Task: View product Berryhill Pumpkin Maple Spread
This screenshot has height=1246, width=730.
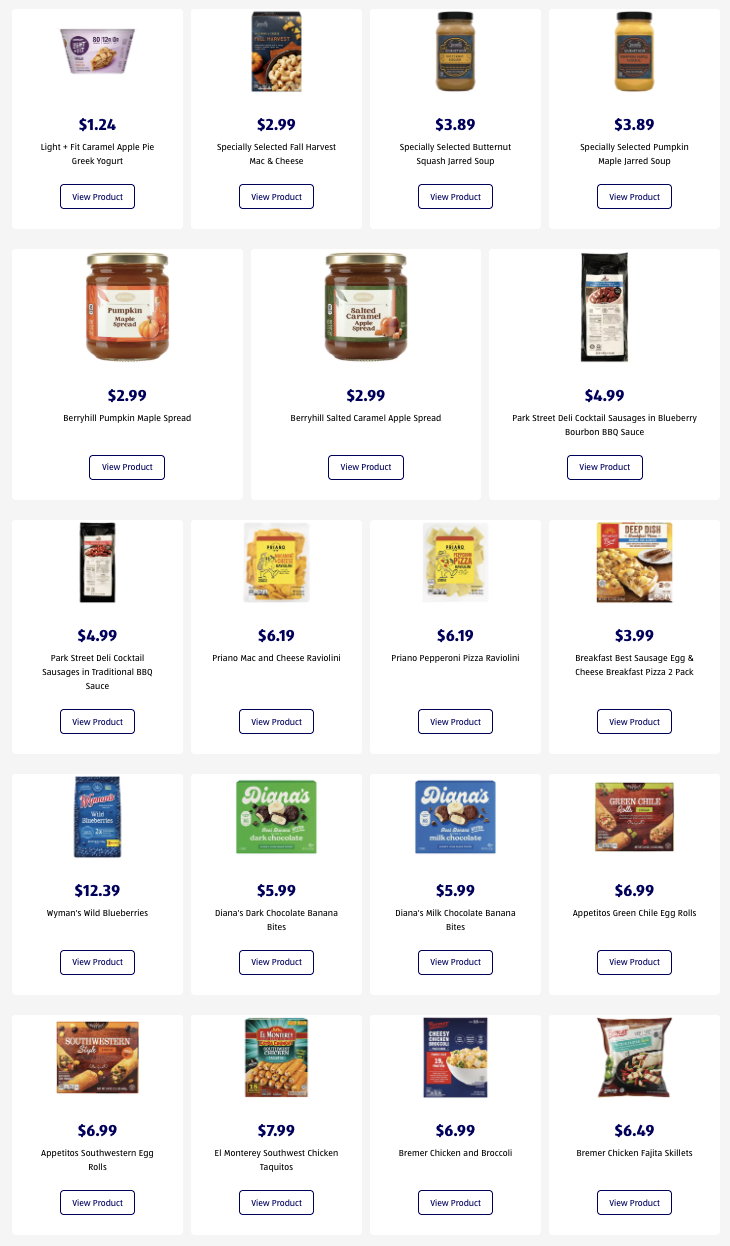Action: point(127,467)
